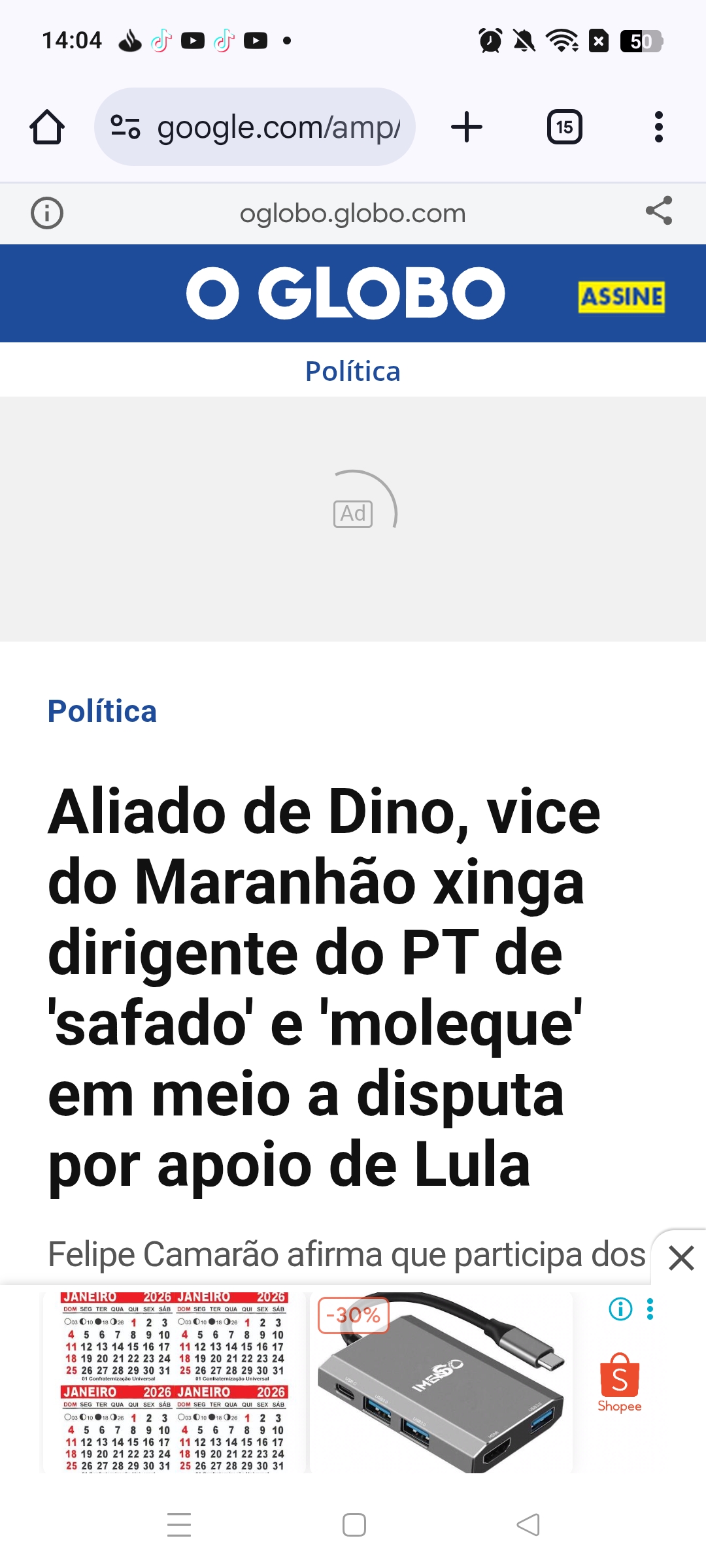Tap the yellow ASSINE subscribe button
Screen dimensions: 706x1568
[621, 297]
